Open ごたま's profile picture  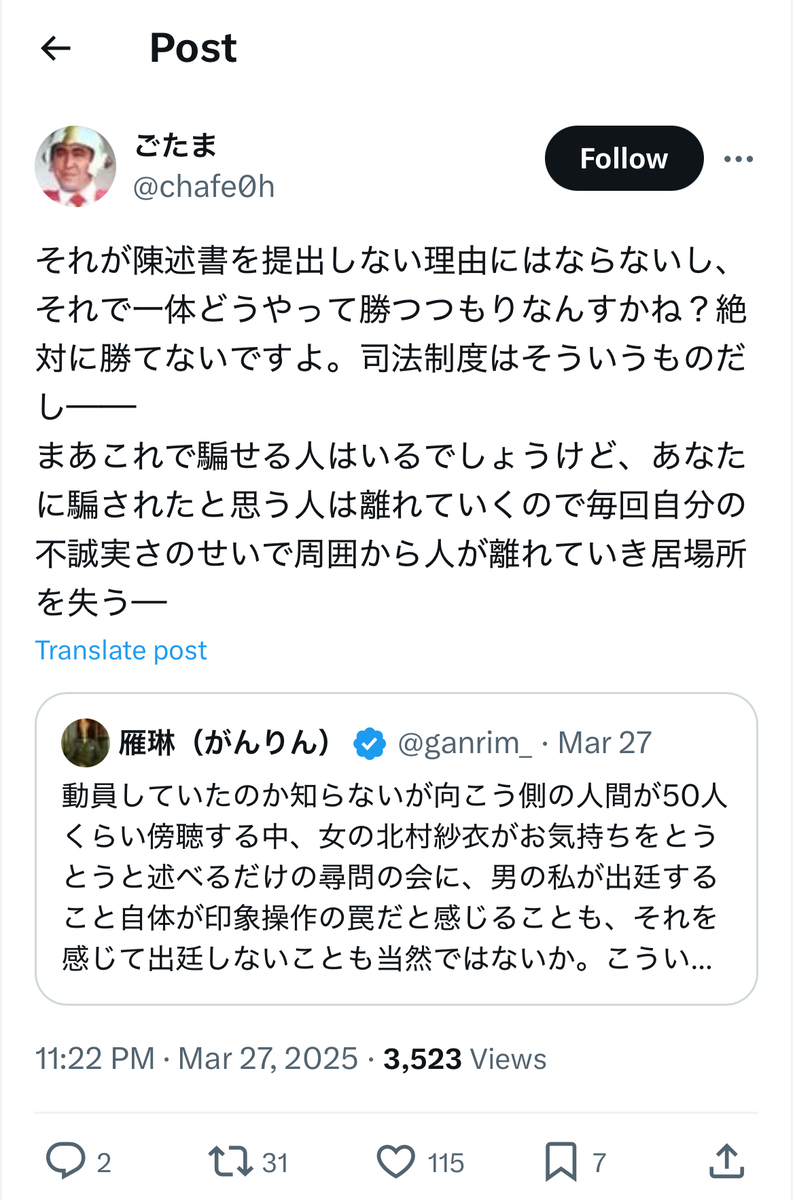75,165
